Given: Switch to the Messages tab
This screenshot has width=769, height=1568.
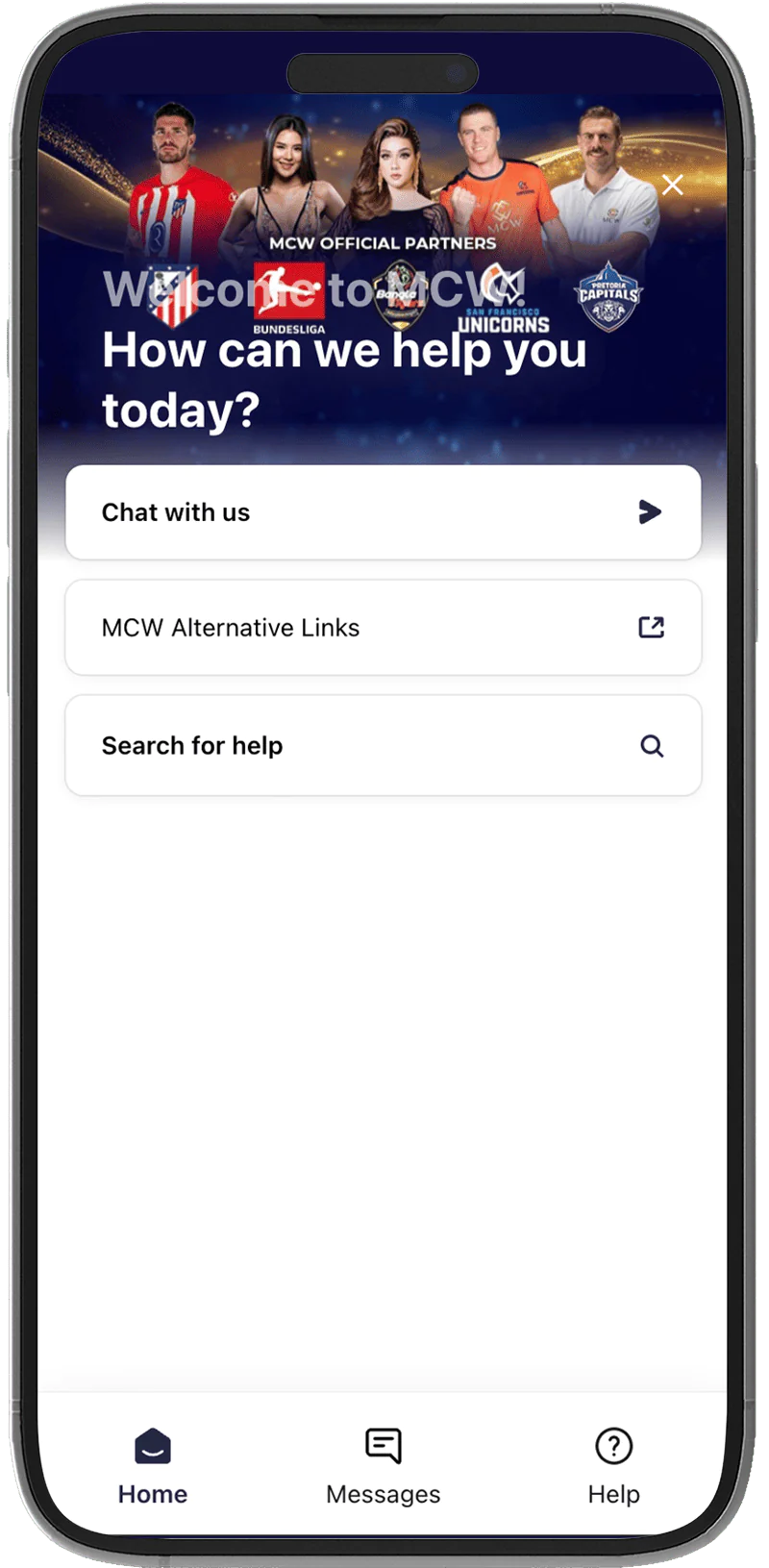Looking at the screenshot, I should (383, 1466).
